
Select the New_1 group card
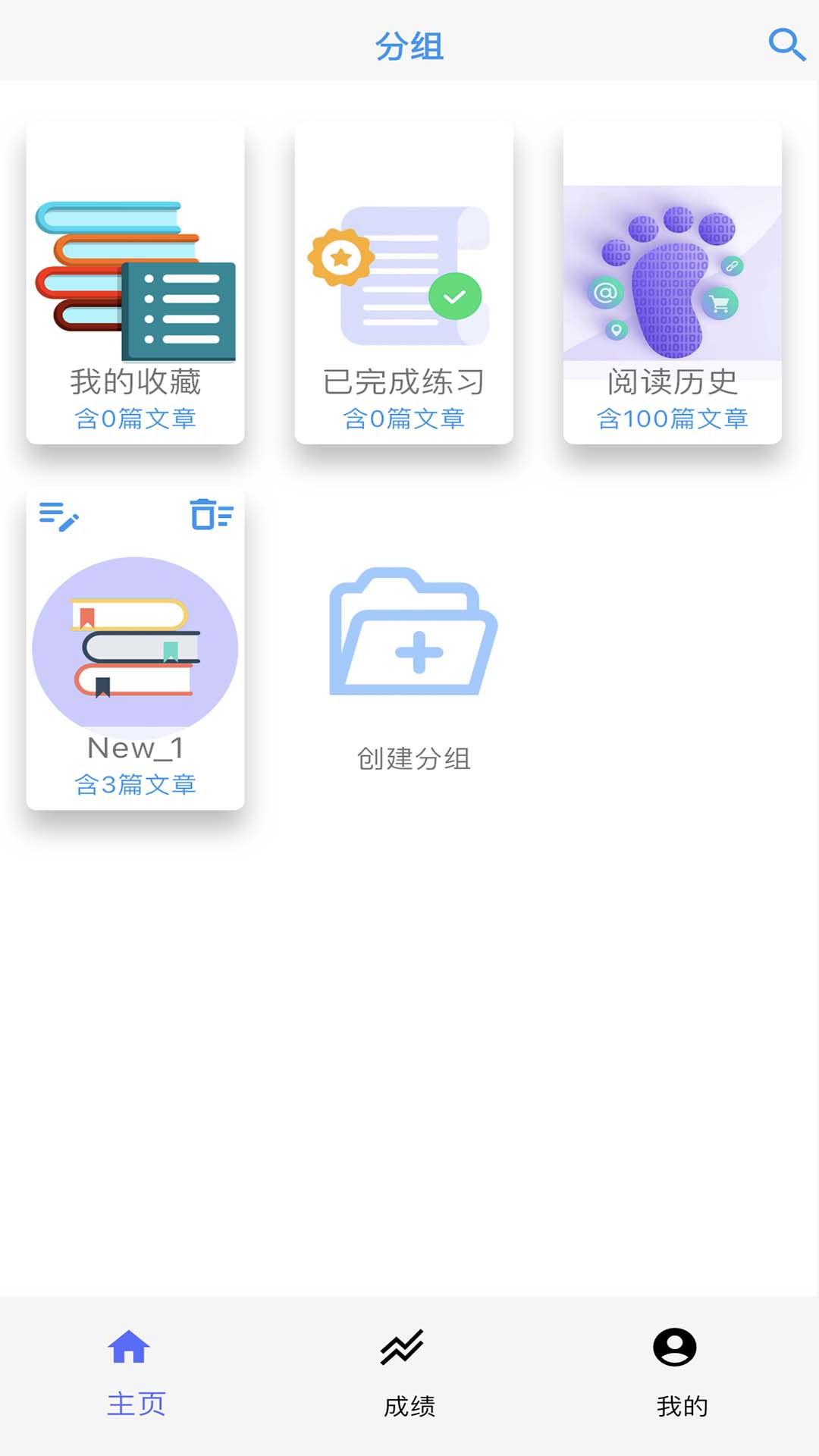136,648
